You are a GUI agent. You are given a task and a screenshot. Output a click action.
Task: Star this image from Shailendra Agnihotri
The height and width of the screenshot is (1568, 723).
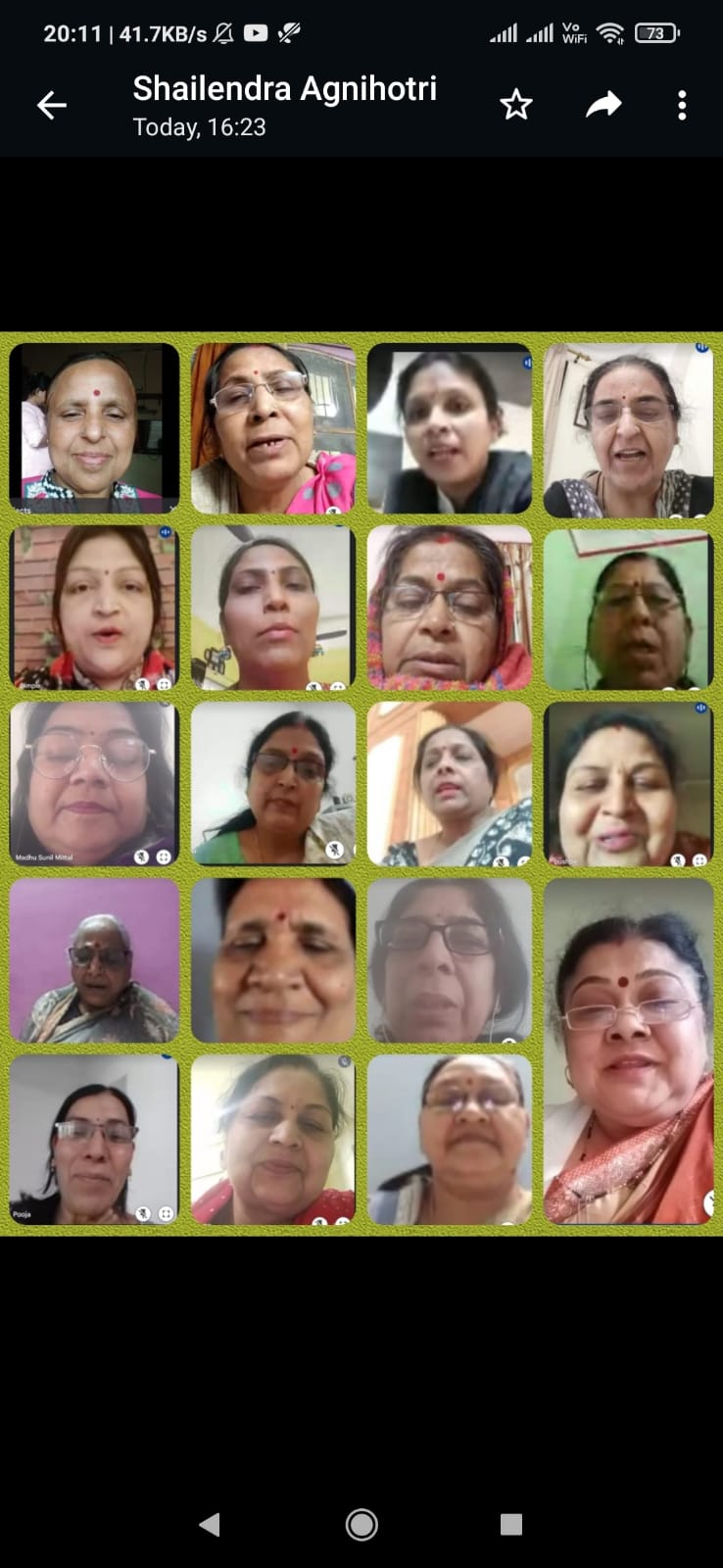515,105
